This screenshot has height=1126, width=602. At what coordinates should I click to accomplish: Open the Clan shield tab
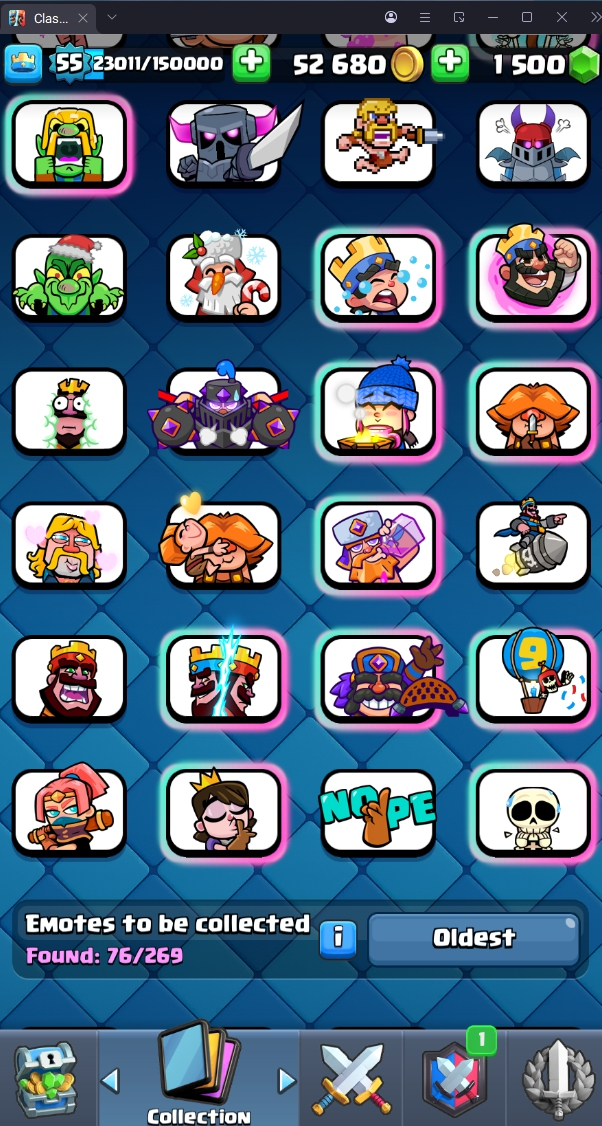click(x=454, y=1078)
